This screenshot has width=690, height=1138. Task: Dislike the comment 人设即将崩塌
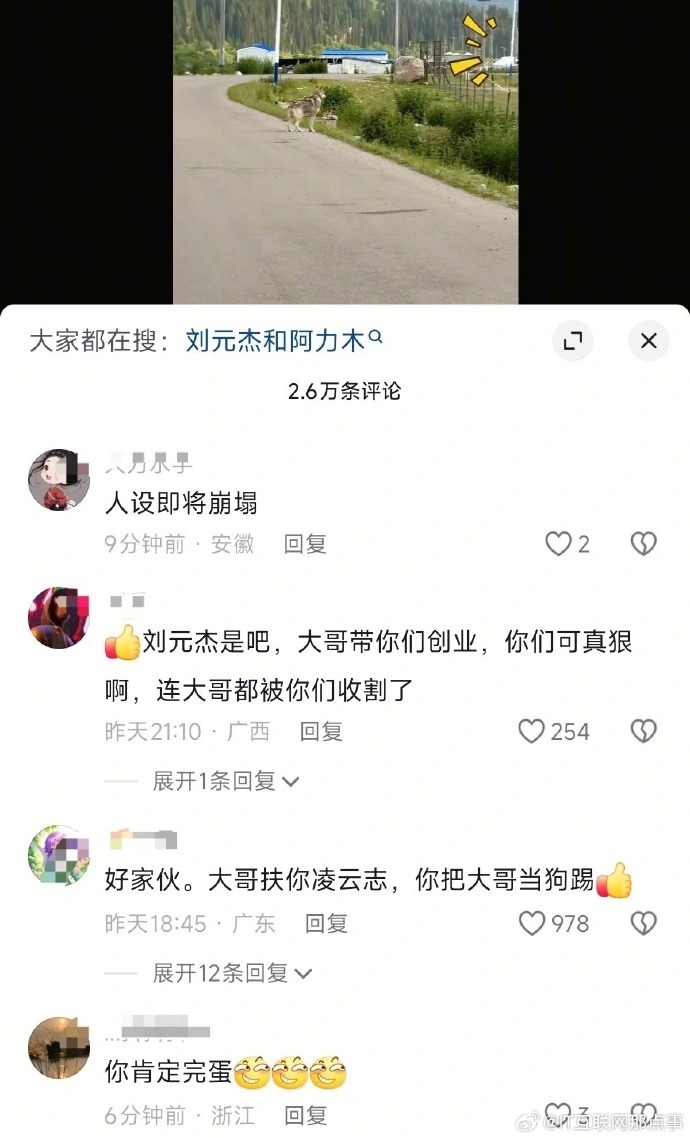(x=643, y=544)
